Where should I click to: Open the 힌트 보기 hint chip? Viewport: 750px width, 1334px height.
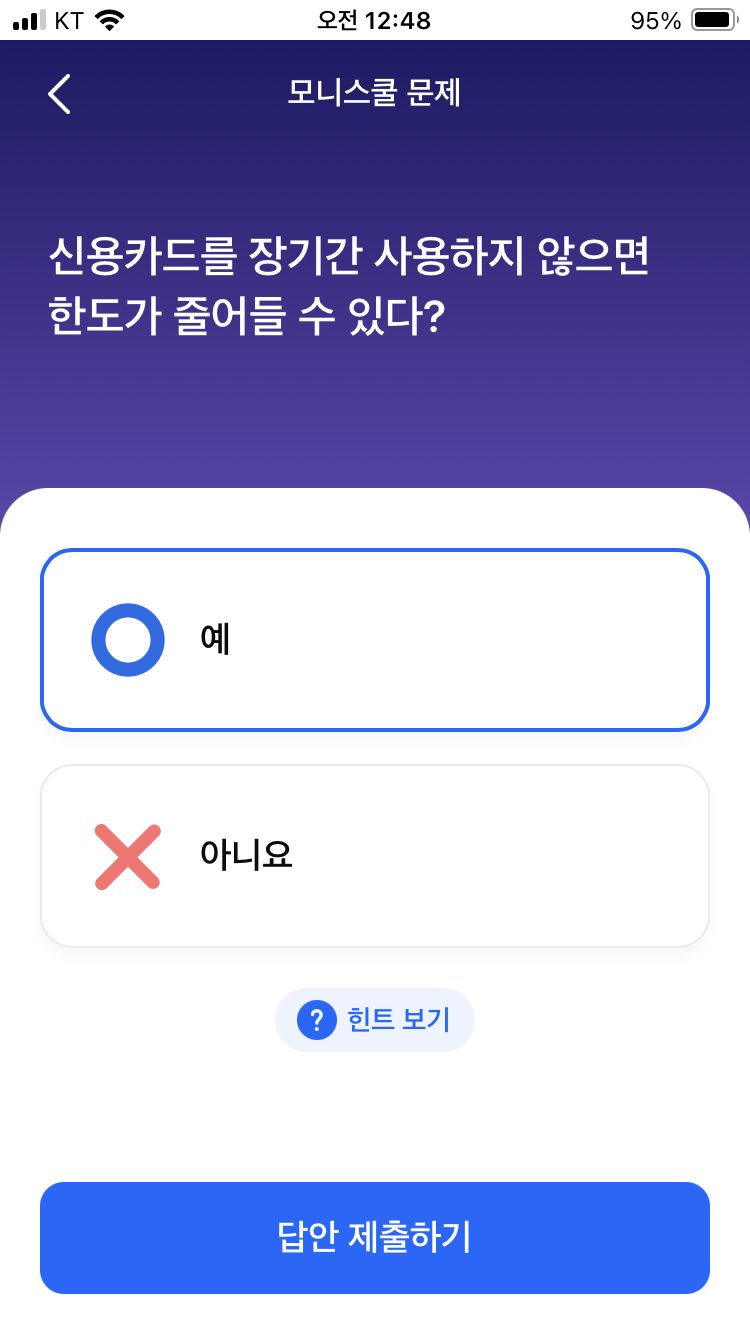375,1020
